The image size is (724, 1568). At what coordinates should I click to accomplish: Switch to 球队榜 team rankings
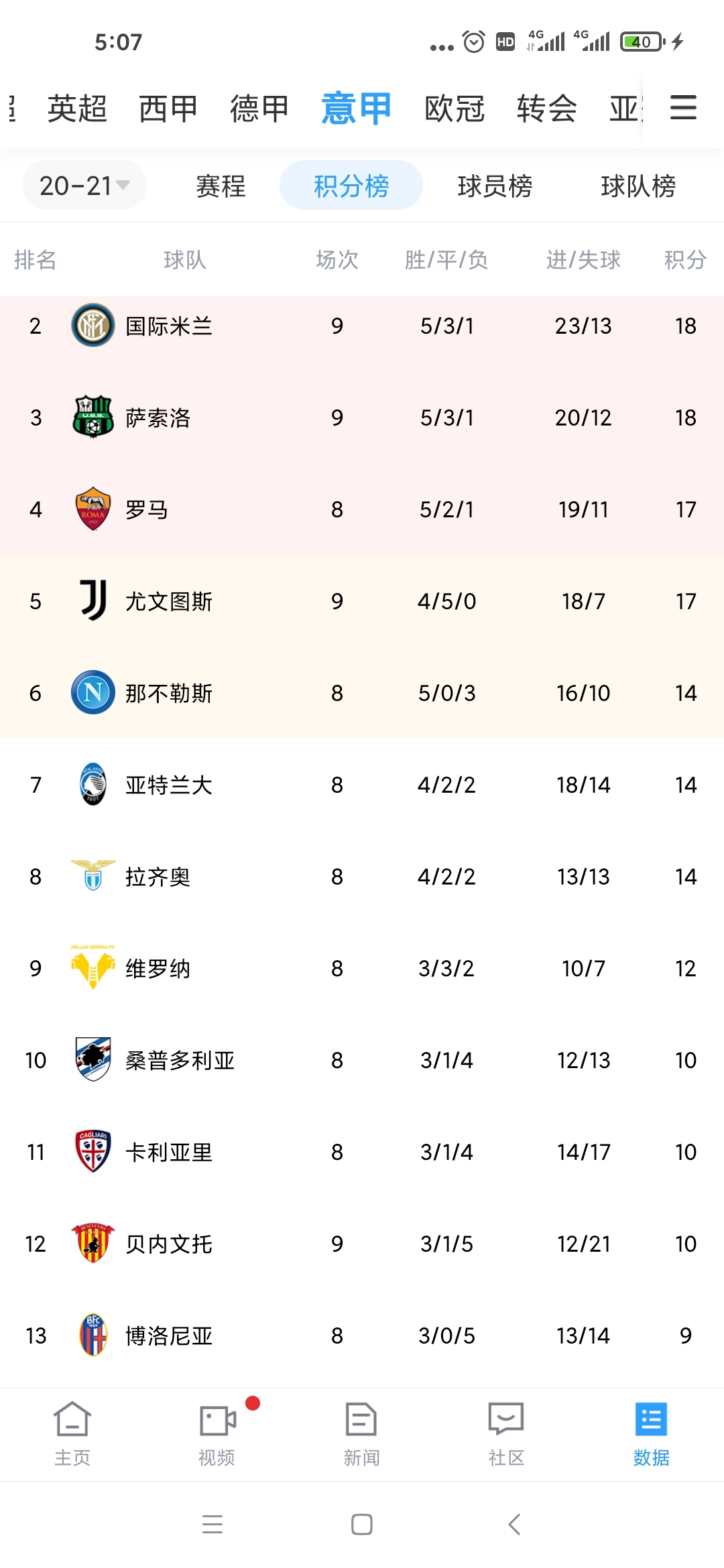638,186
